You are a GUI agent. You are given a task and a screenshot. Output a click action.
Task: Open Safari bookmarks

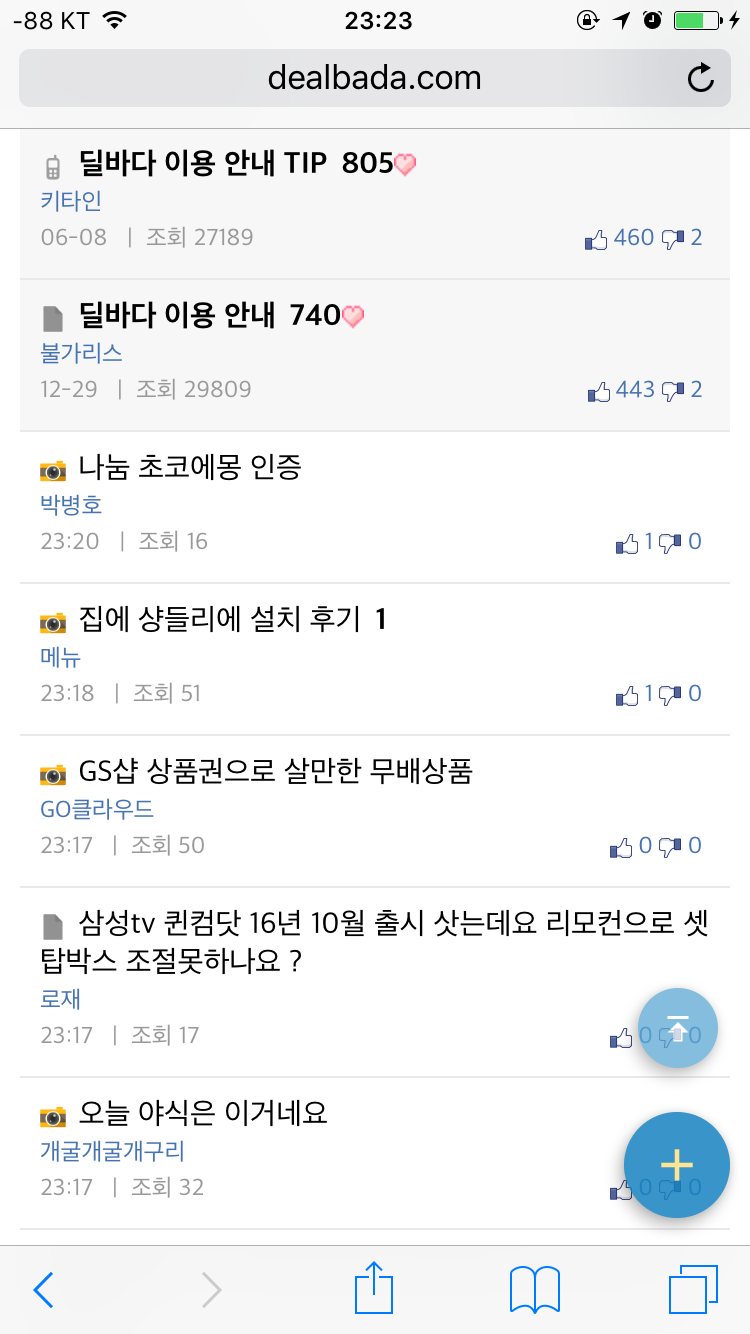pos(534,1290)
